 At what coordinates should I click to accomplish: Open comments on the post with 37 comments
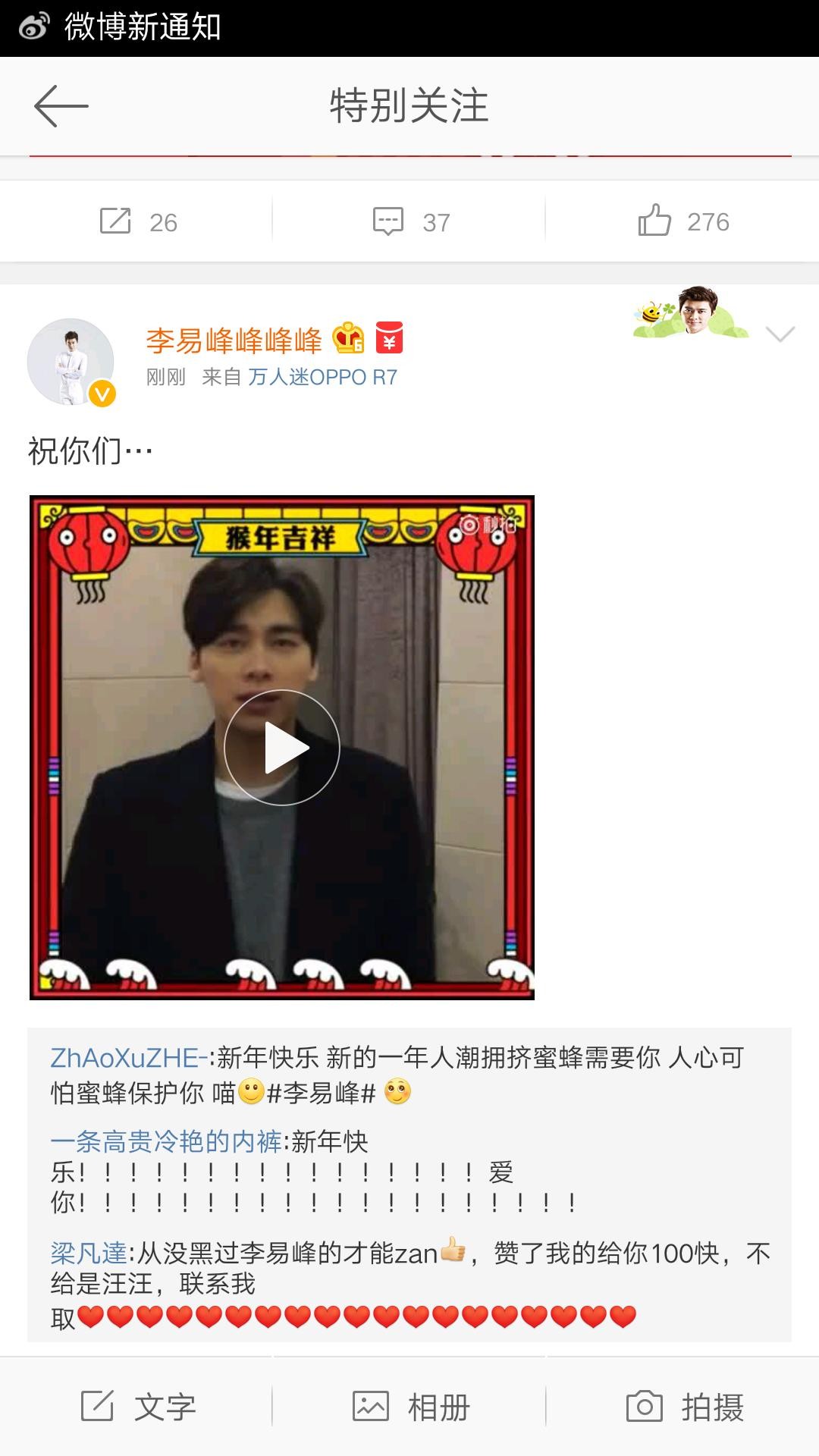tap(411, 221)
